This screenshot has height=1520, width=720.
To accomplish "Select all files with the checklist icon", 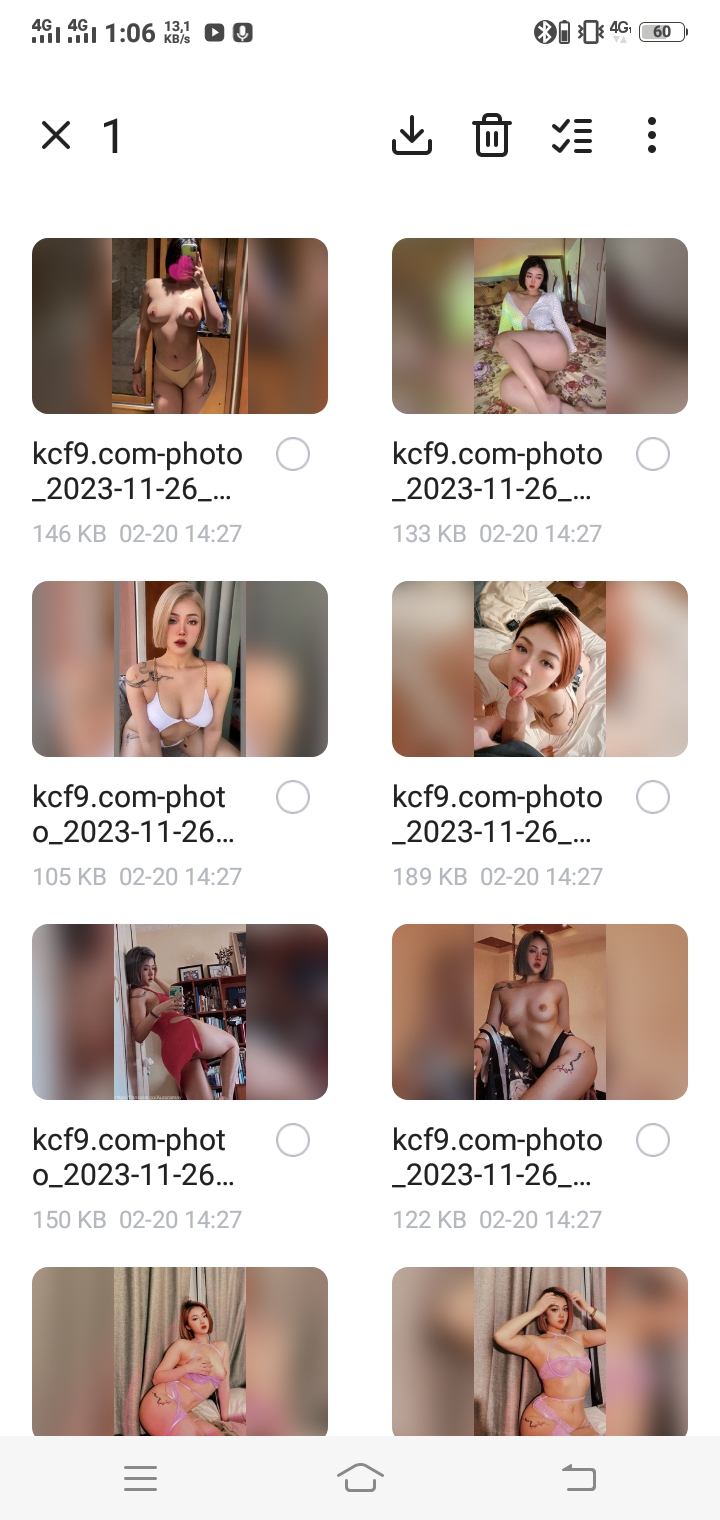I will [572, 135].
